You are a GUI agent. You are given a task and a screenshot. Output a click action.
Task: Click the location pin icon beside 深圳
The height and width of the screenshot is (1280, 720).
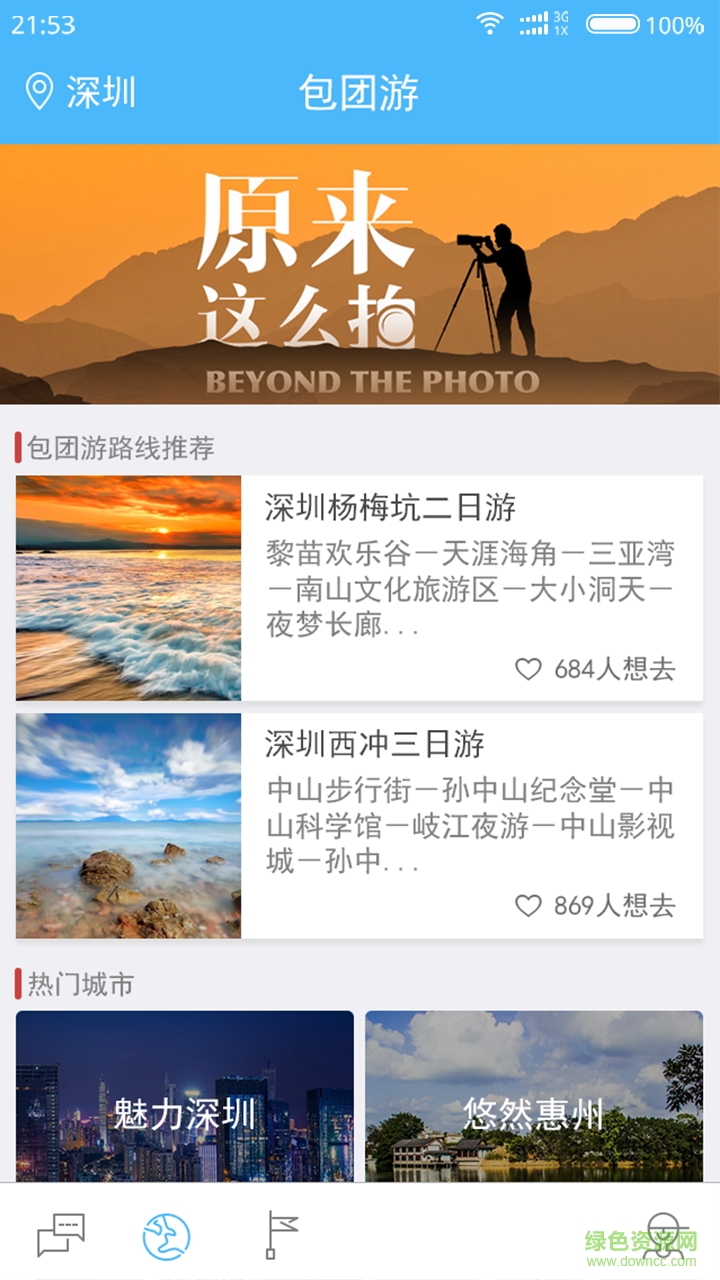pos(37,93)
